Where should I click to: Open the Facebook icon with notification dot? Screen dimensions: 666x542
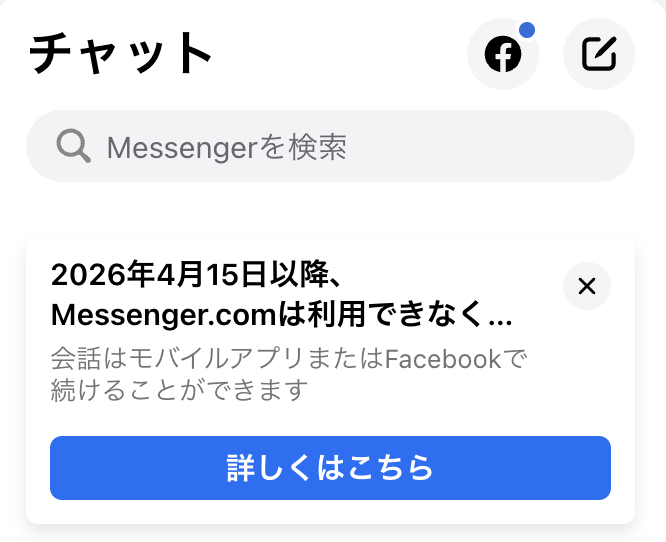click(x=503, y=54)
